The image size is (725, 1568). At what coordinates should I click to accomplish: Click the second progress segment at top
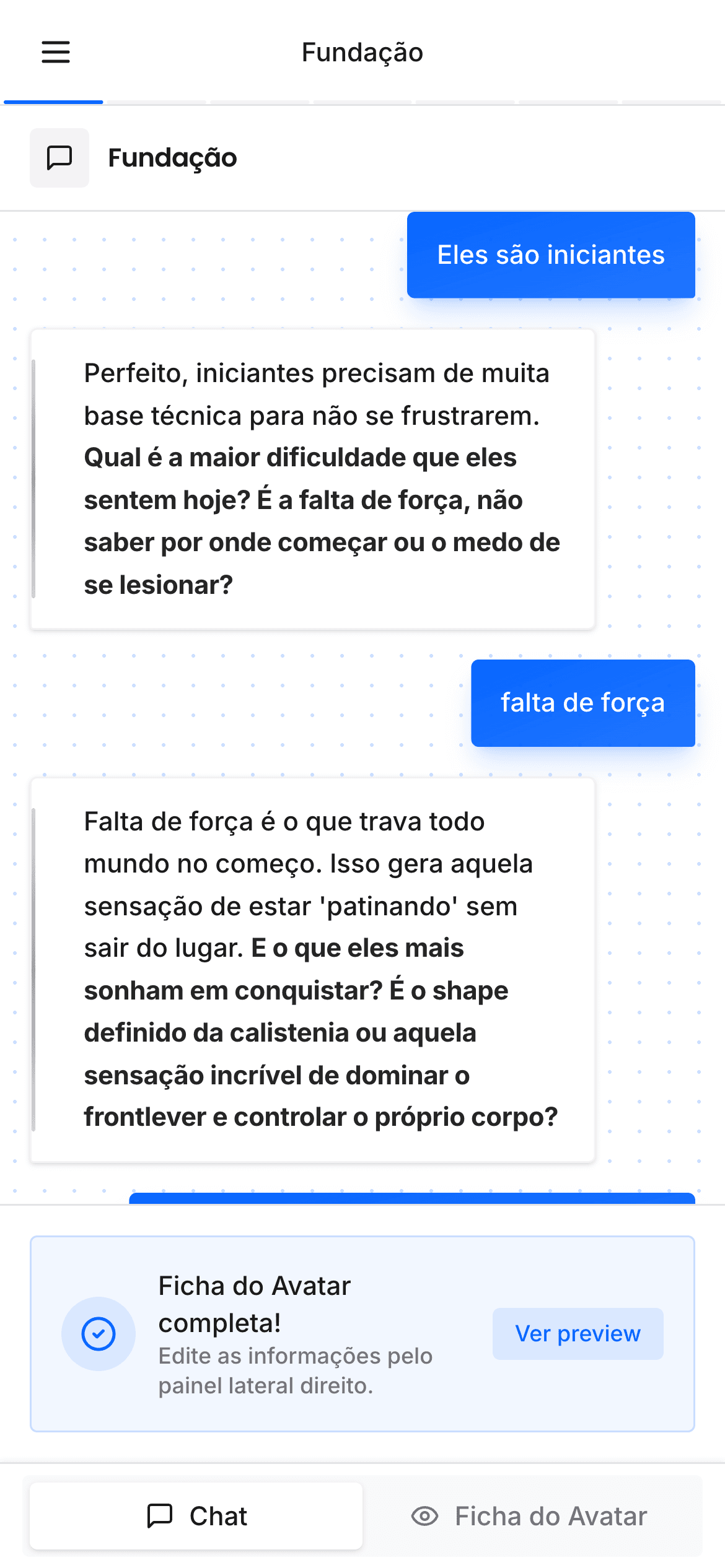(x=156, y=102)
